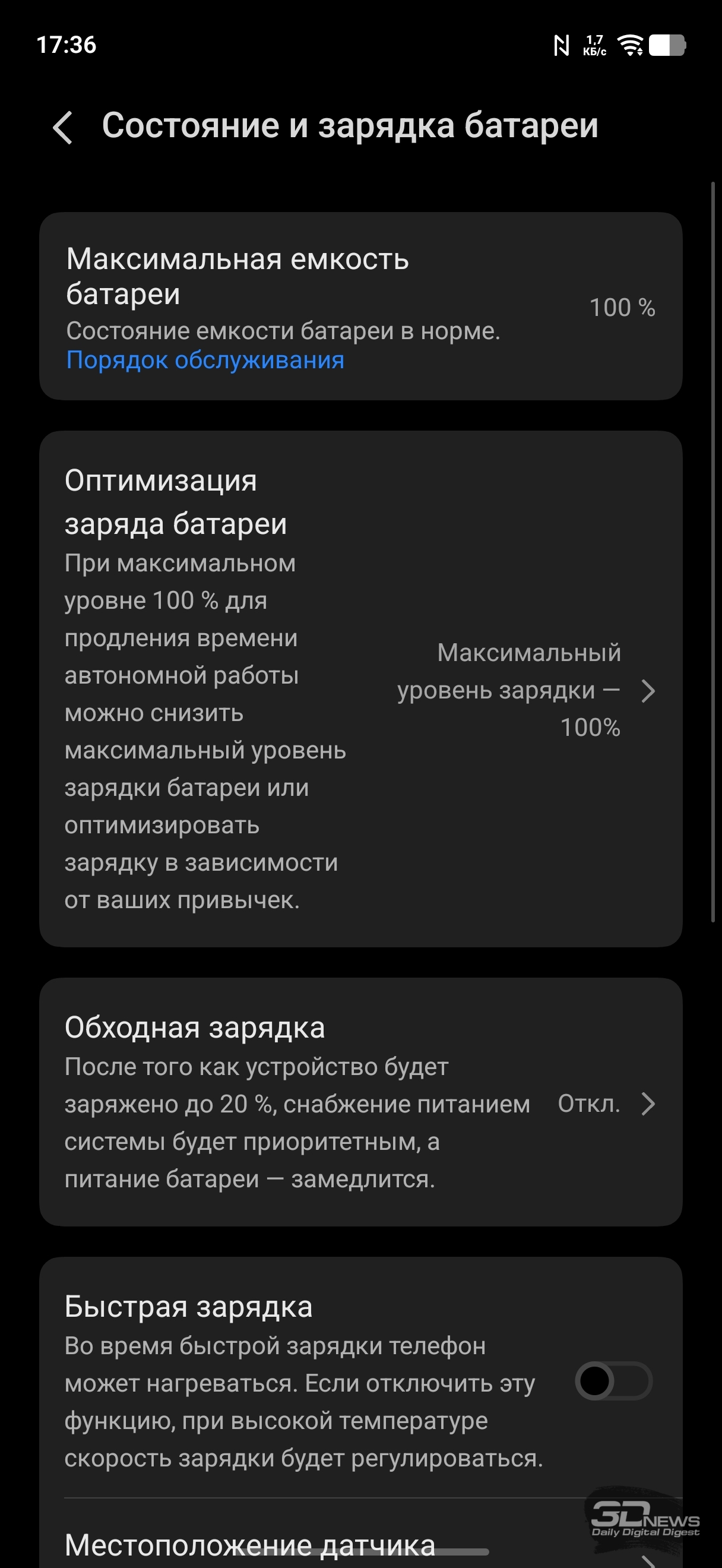Screen dimensions: 722x1568
Task: Go back from battery health screen
Action: (x=64, y=127)
